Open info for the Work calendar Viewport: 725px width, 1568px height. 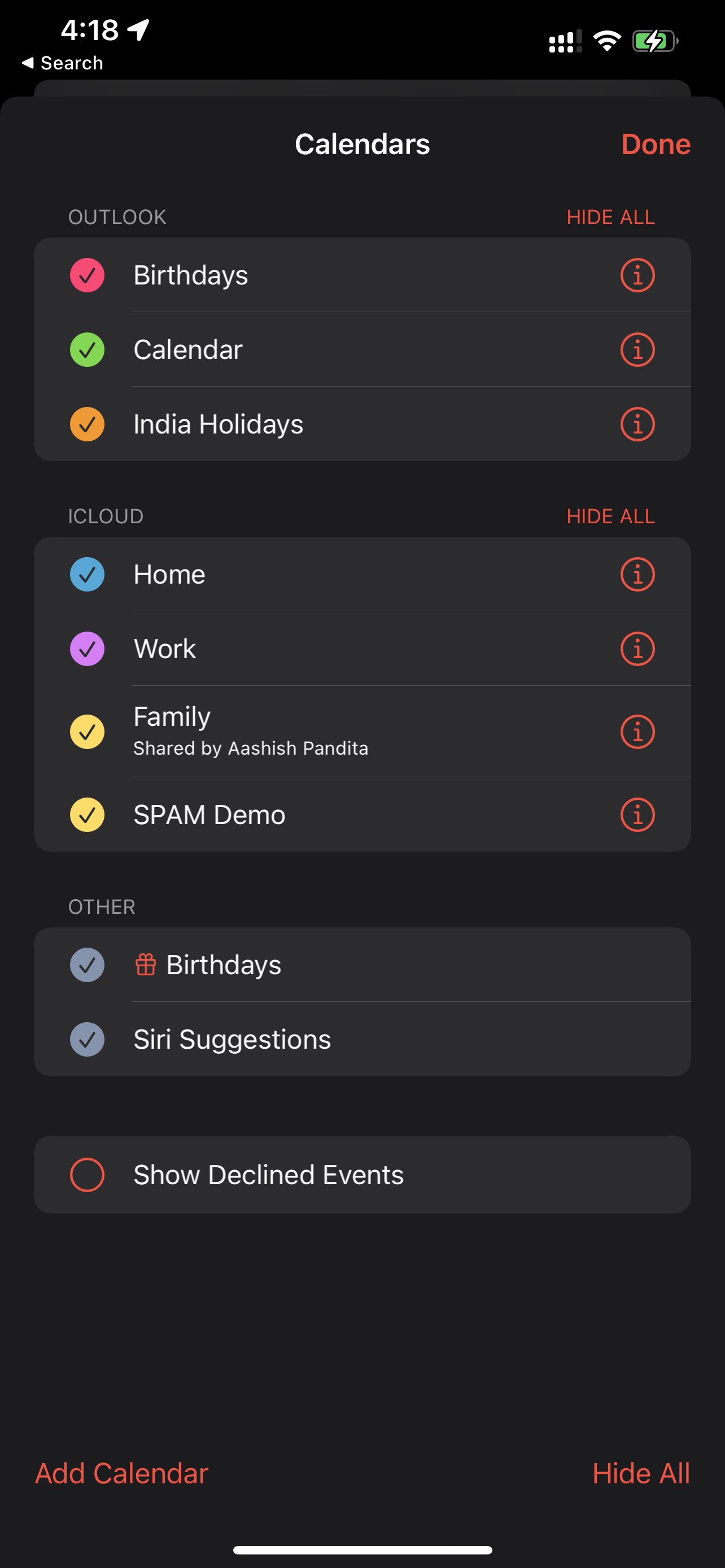pos(637,649)
